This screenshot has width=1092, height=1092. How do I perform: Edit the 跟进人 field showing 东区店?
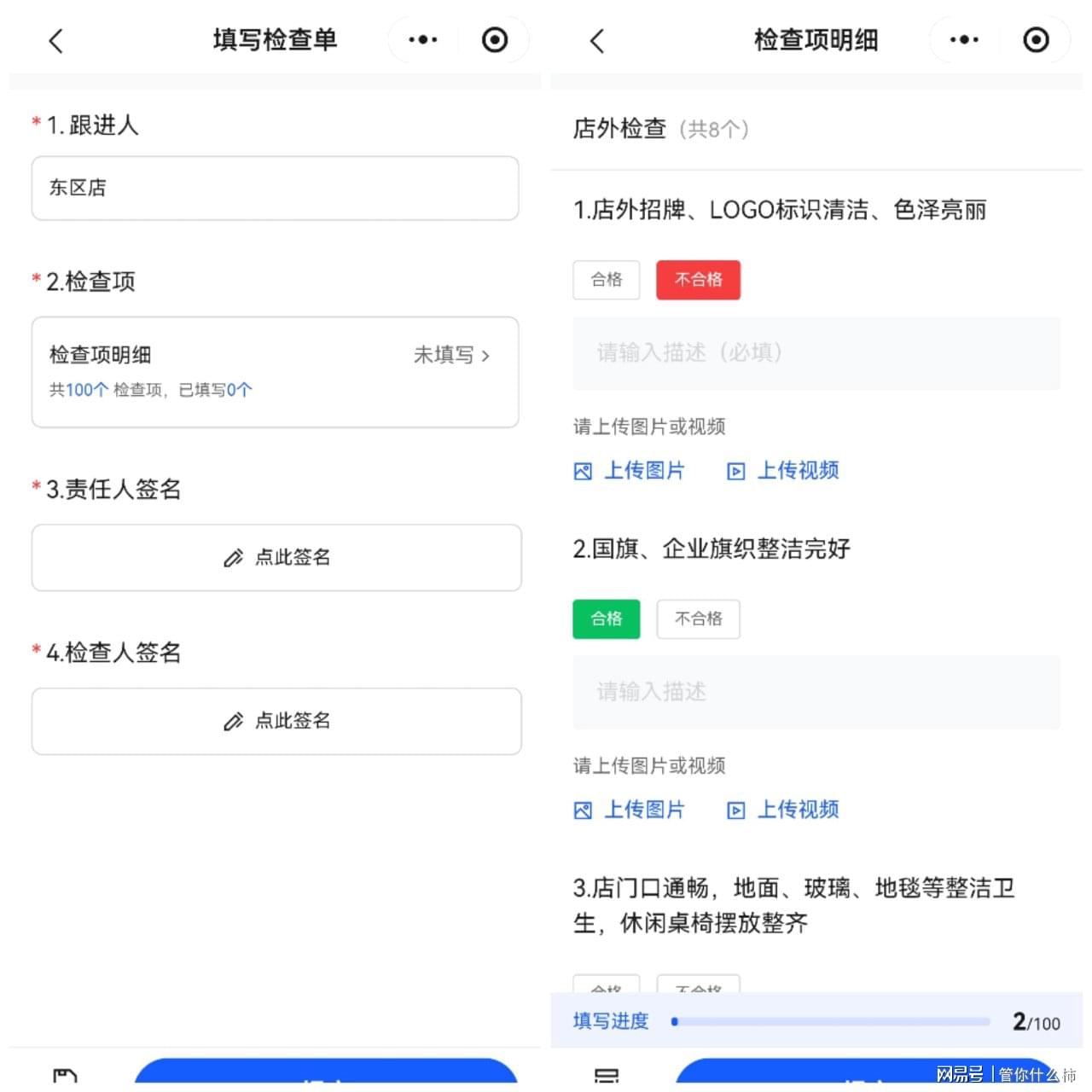[275, 189]
